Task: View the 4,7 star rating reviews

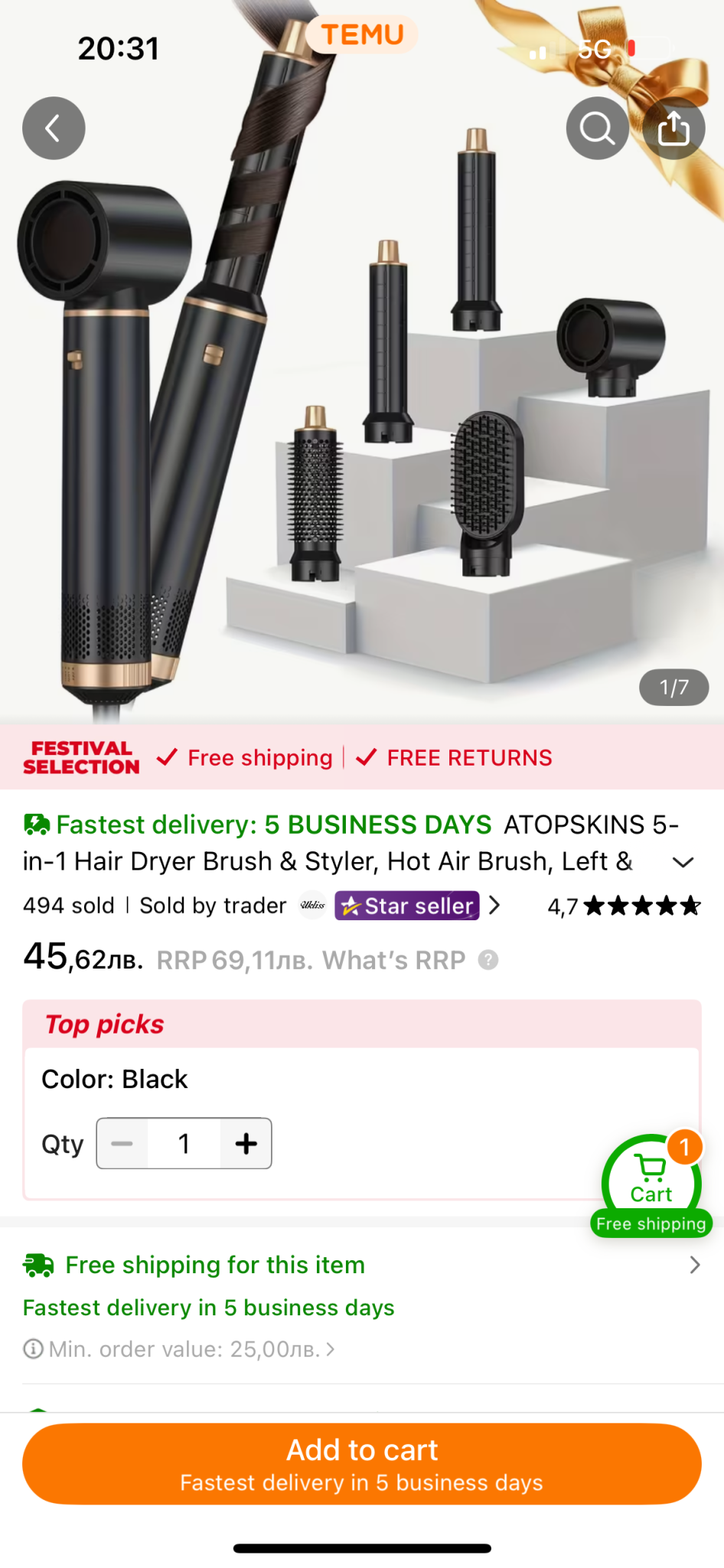Action: point(624,906)
